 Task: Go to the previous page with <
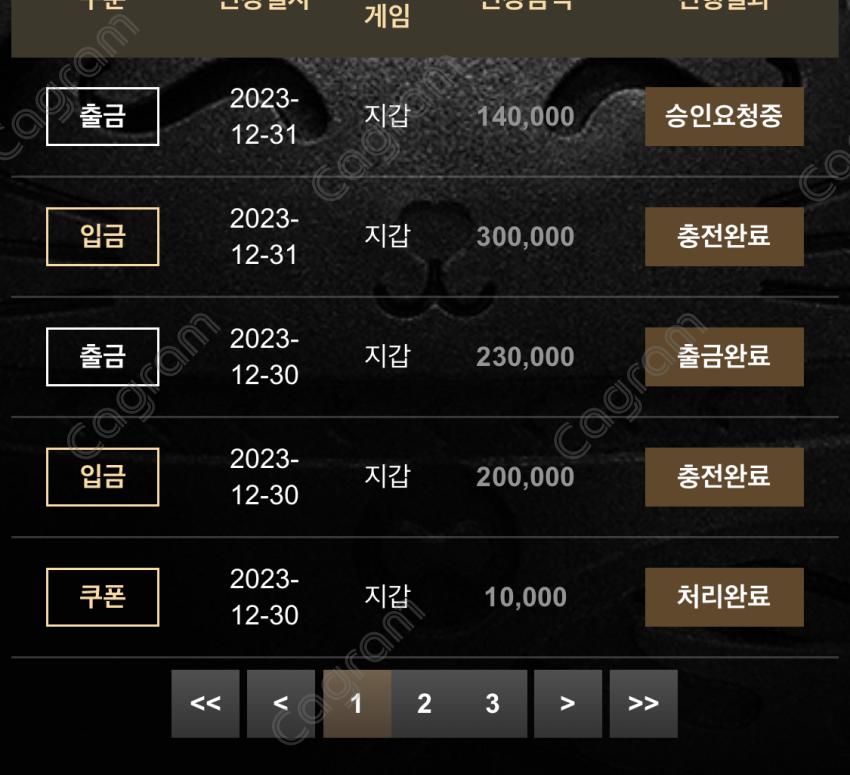point(281,703)
